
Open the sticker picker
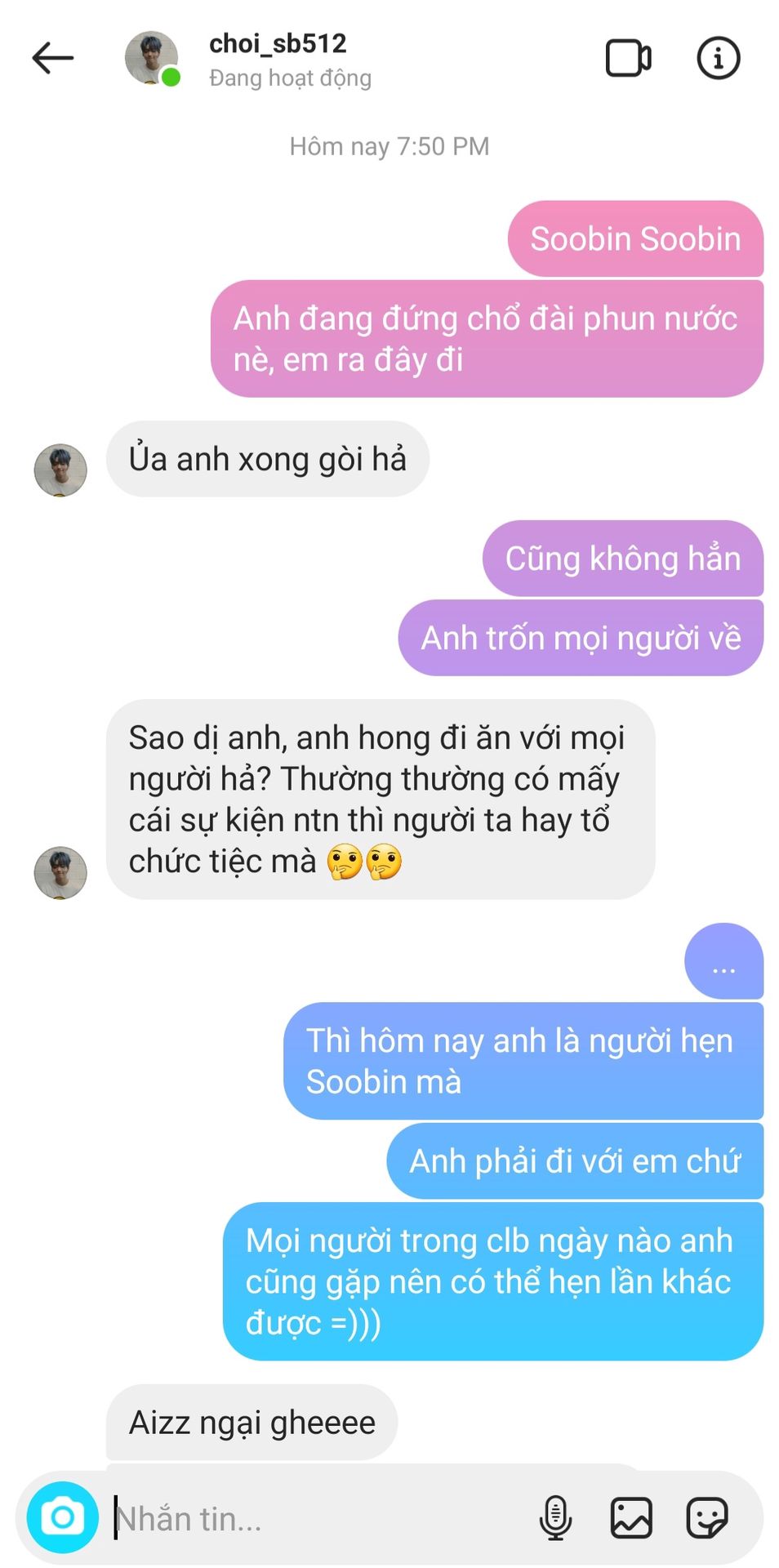click(x=707, y=1517)
